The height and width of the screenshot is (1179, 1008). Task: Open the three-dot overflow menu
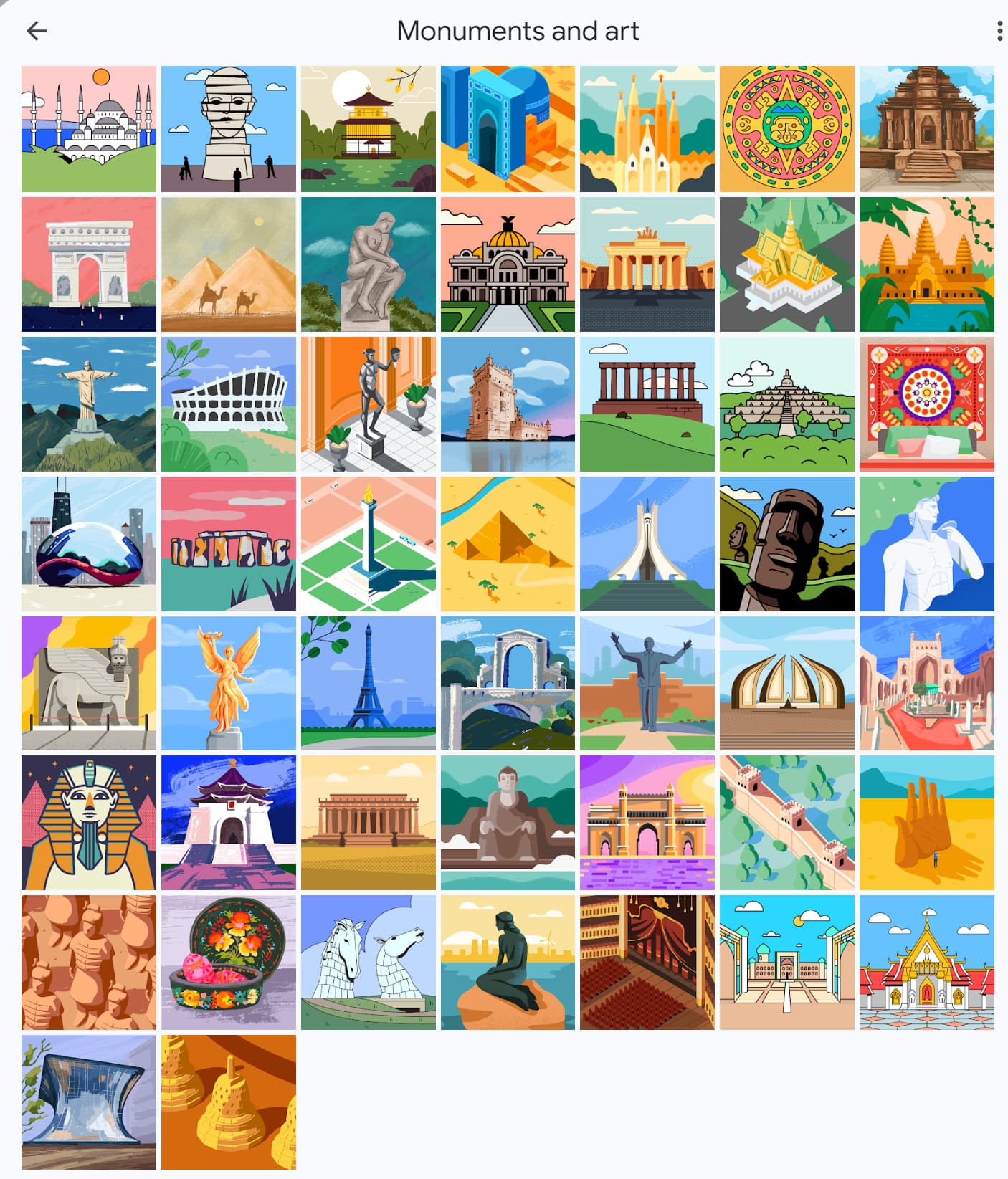point(999,31)
